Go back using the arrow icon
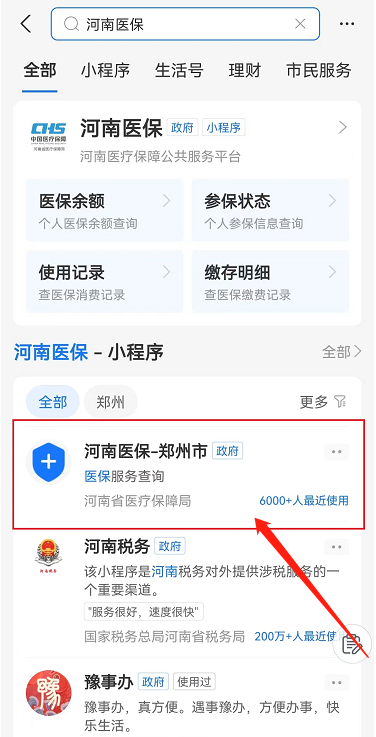376x737 pixels. 26,24
